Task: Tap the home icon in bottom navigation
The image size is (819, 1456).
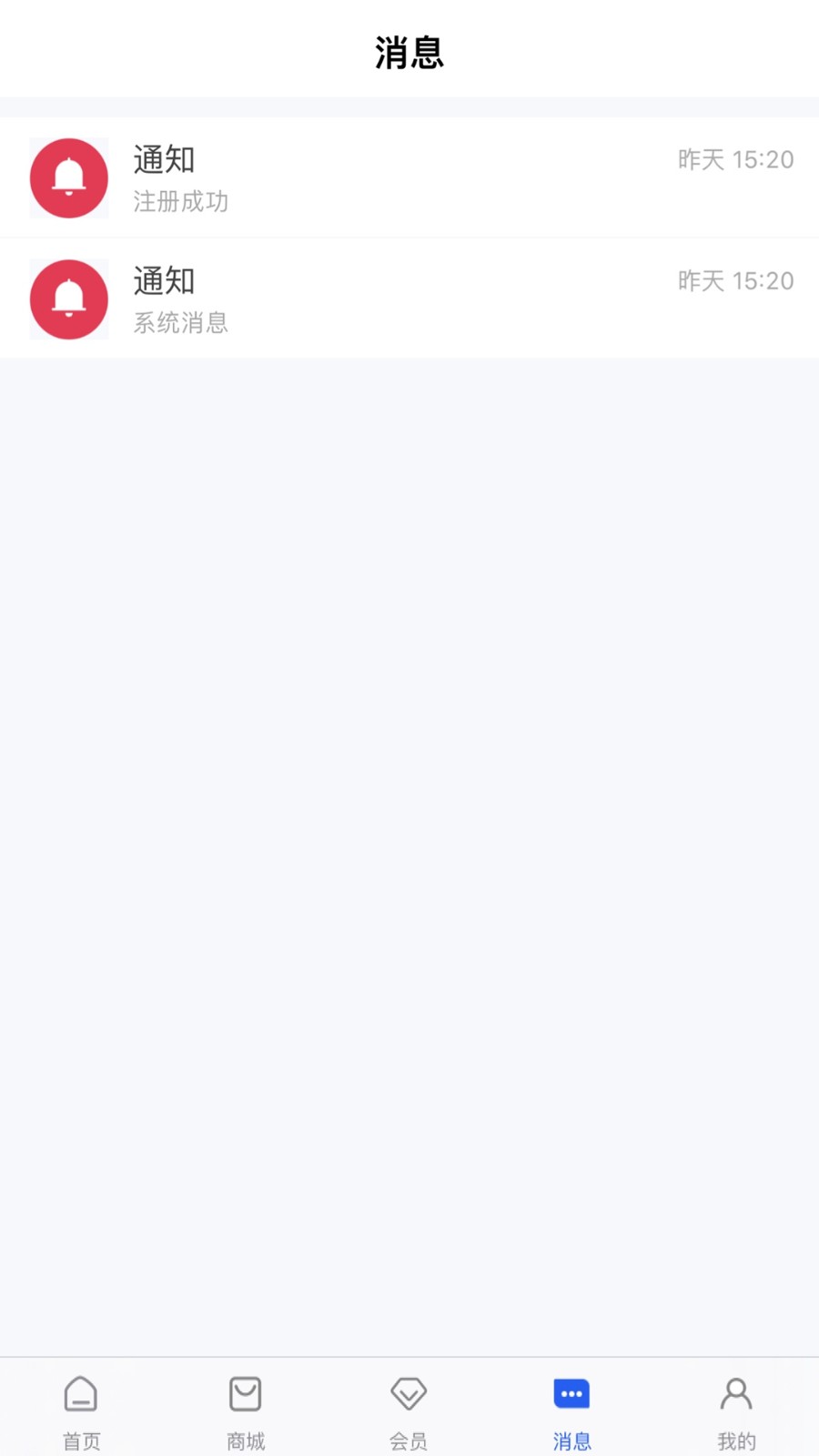Action: pos(80,1393)
